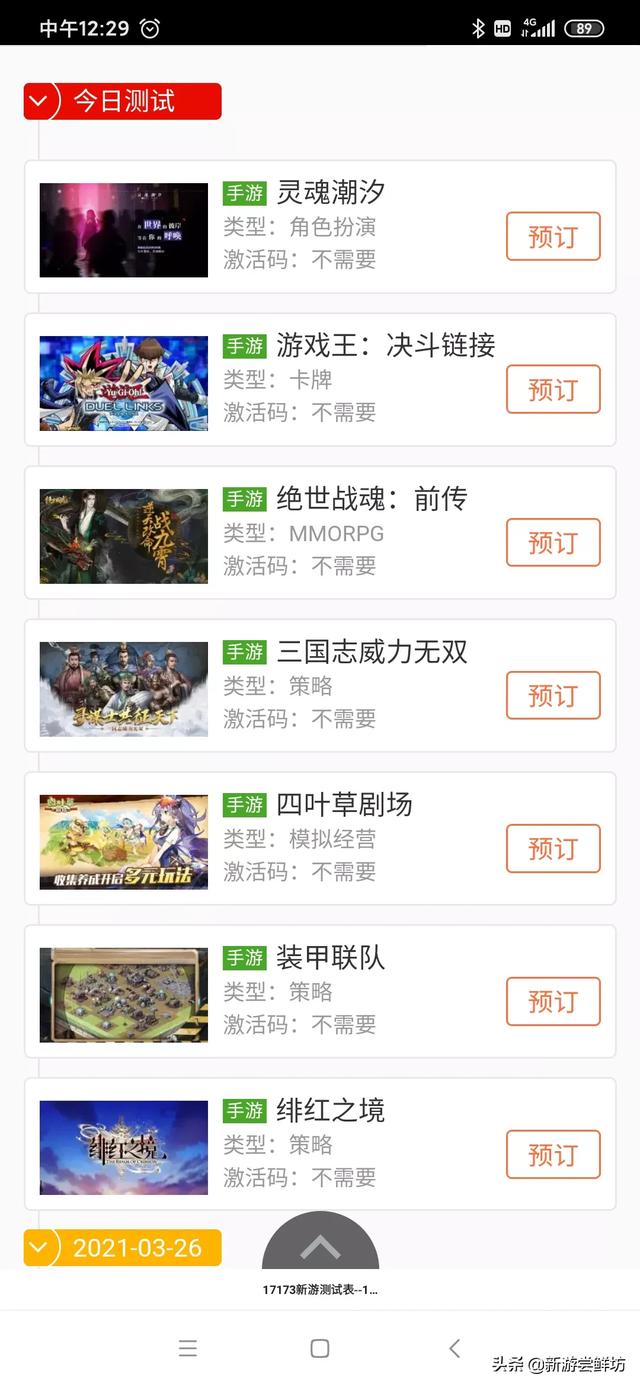Tap 预订 for 灵魂潮汐
This screenshot has width=640, height=1387.
[x=552, y=237]
